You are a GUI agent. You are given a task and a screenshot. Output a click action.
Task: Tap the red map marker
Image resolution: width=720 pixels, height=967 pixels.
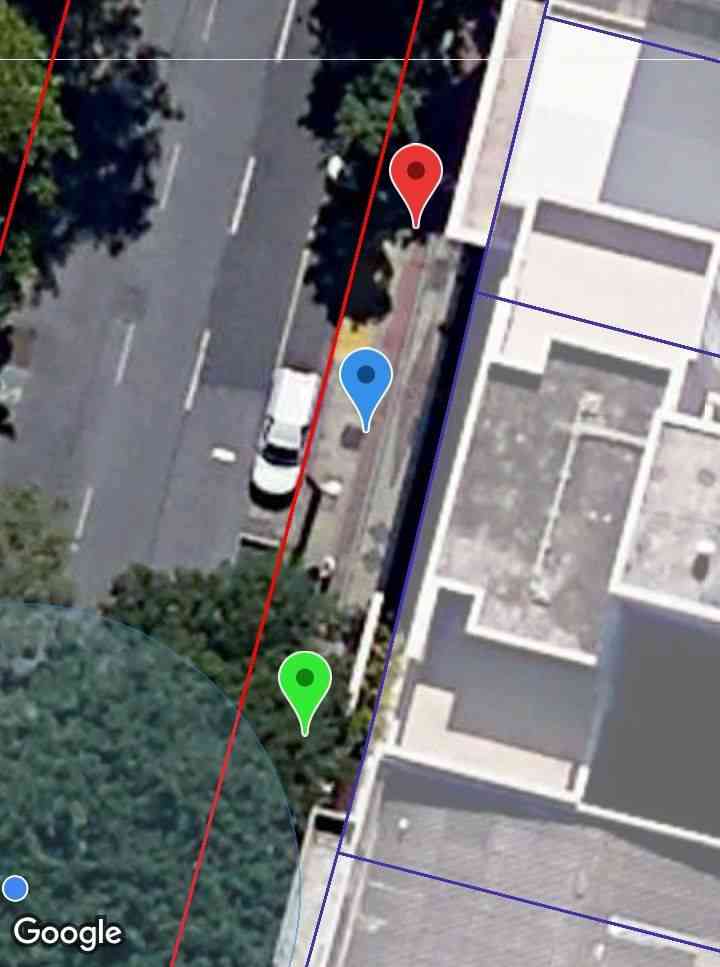pyautogui.click(x=416, y=176)
